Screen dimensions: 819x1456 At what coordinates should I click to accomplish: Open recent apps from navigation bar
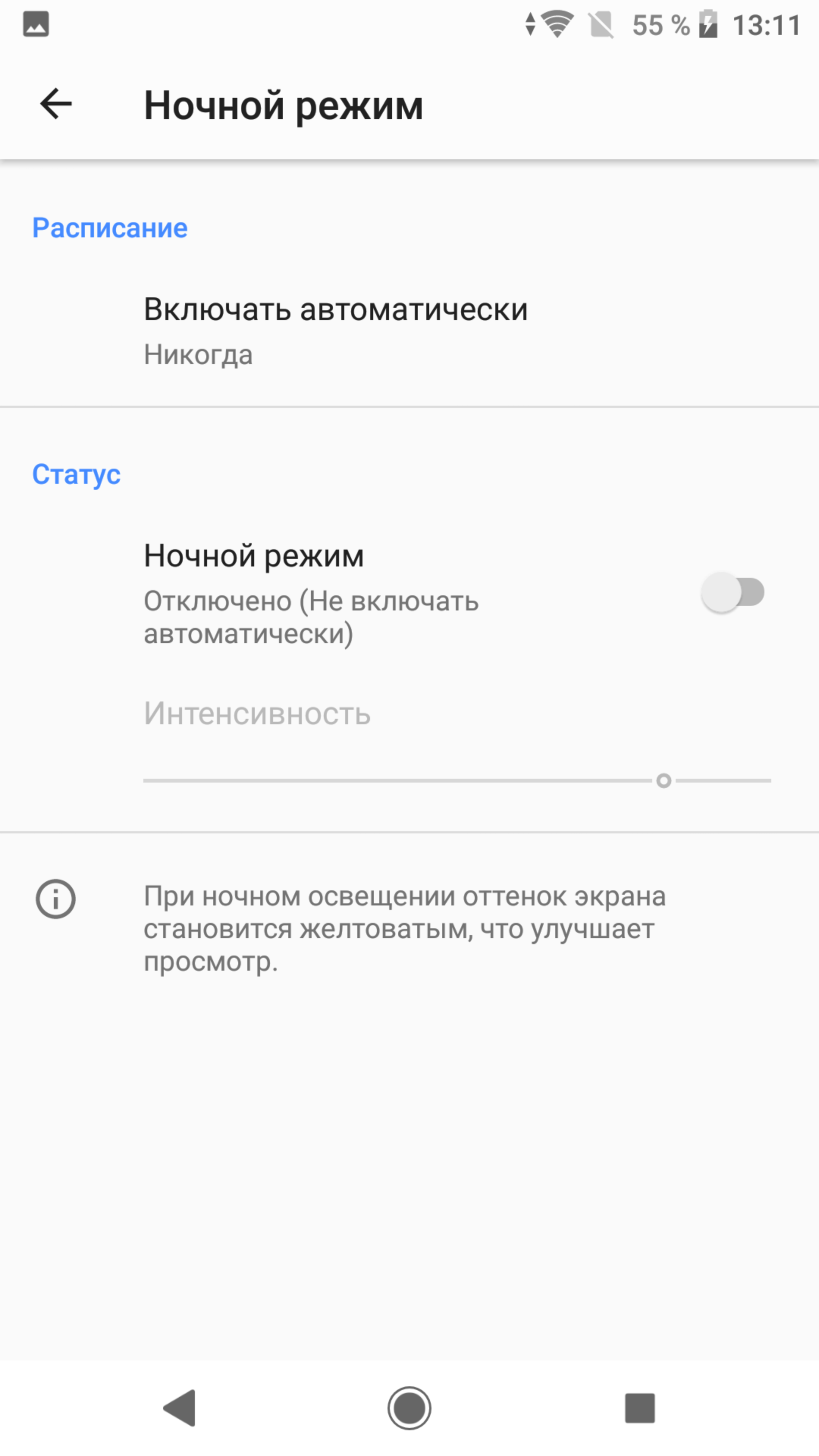[x=639, y=1408]
